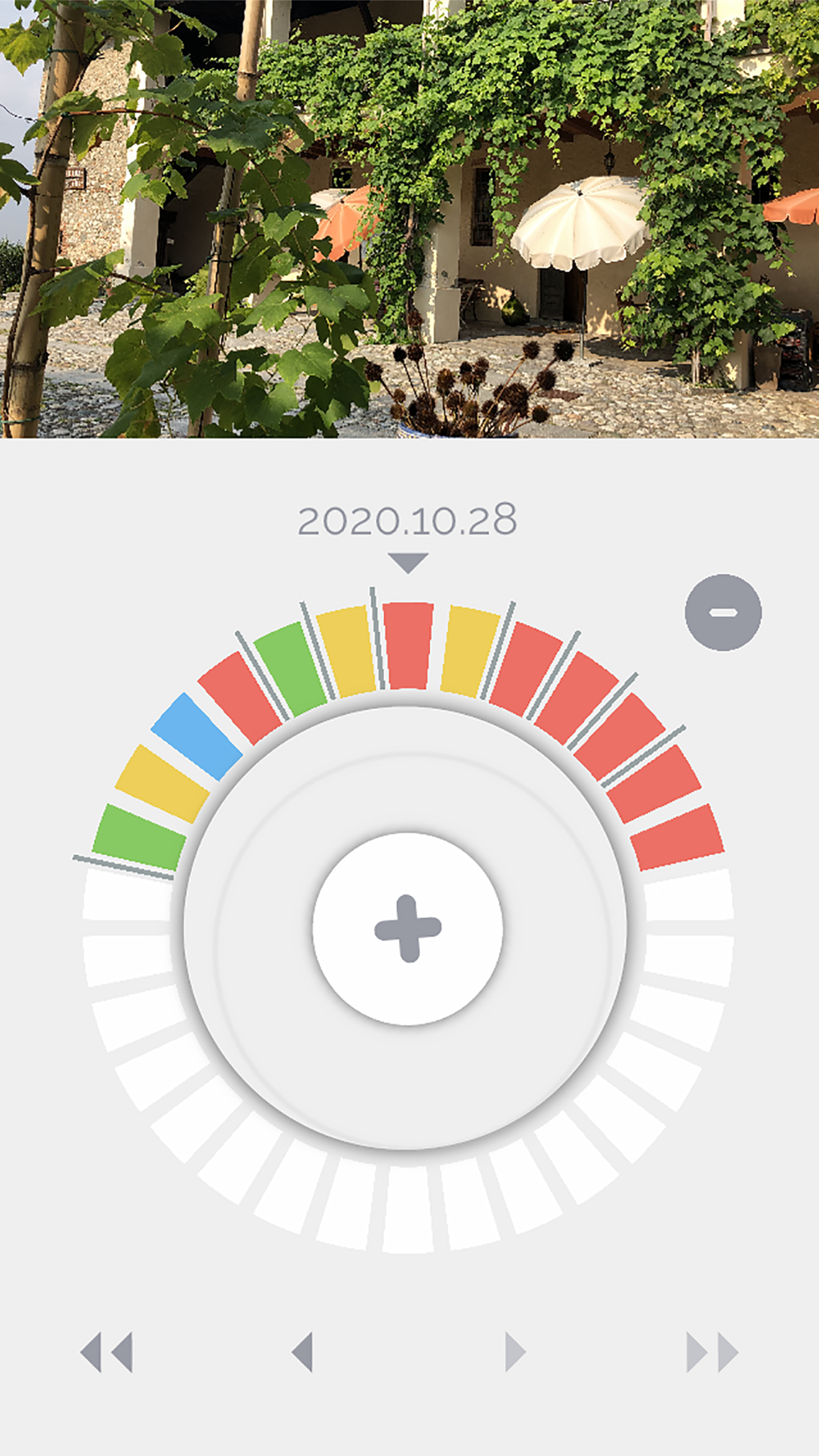
Task: Tap the plus button in the dial center
Action: pyautogui.click(x=407, y=929)
